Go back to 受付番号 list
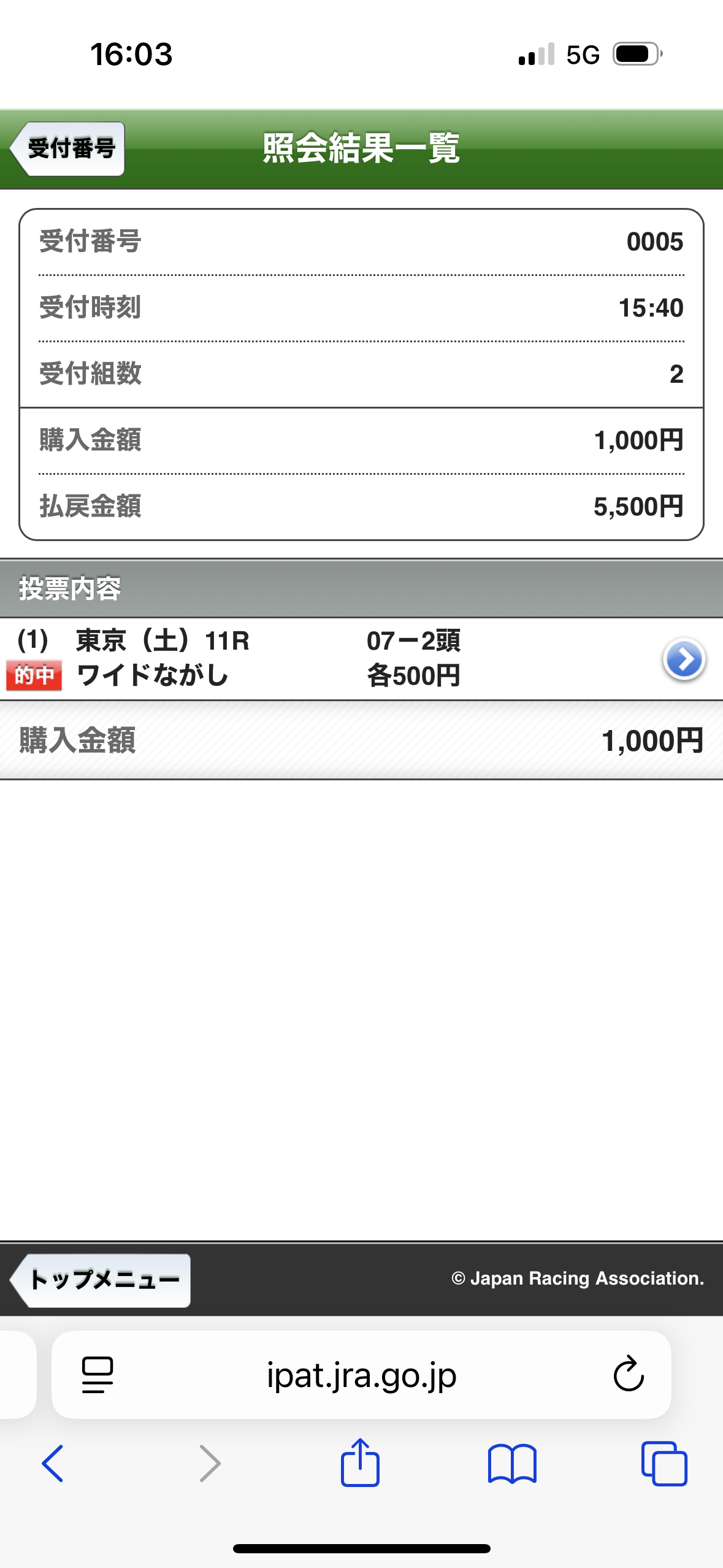Image resolution: width=723 pixels, height=1568 pixels. point(69,149)
